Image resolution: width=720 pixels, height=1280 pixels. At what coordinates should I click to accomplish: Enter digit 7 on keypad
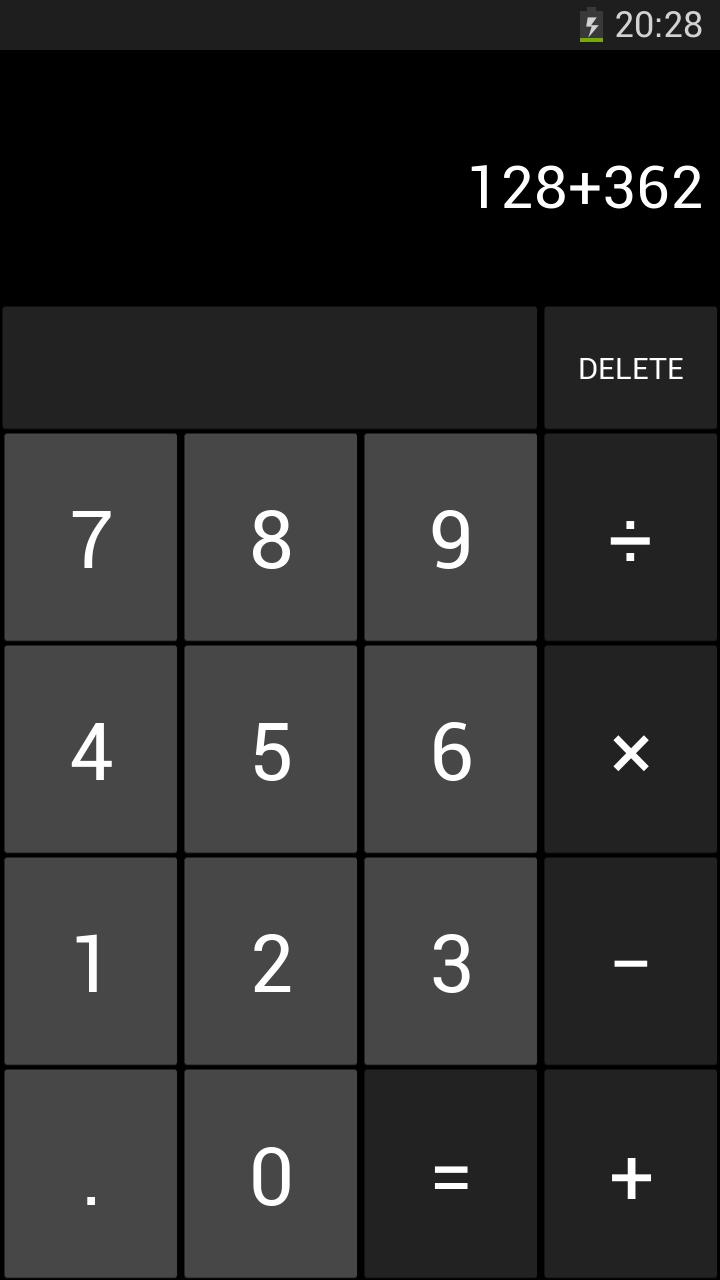click(x=91, y=537)
